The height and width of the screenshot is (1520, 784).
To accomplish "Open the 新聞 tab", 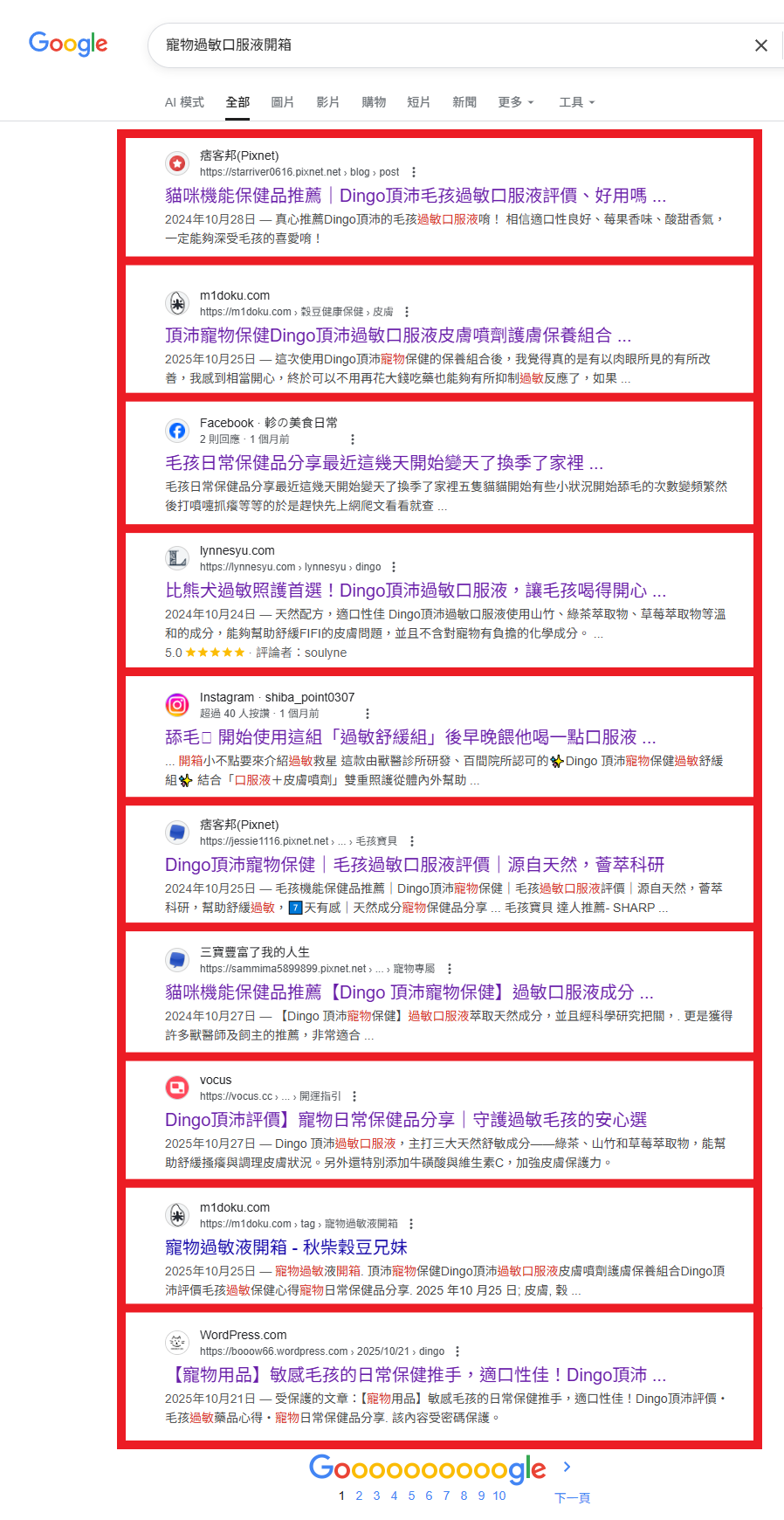I will pos(464,102).
